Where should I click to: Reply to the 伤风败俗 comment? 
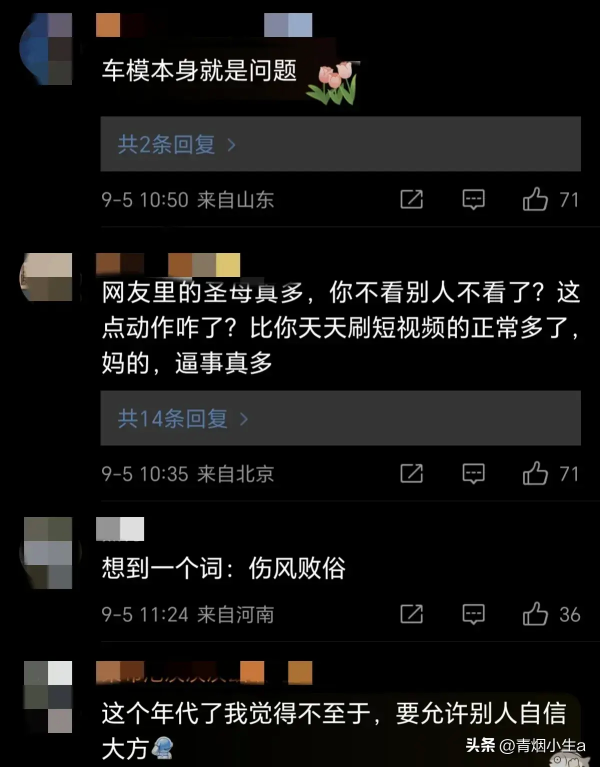473,613
